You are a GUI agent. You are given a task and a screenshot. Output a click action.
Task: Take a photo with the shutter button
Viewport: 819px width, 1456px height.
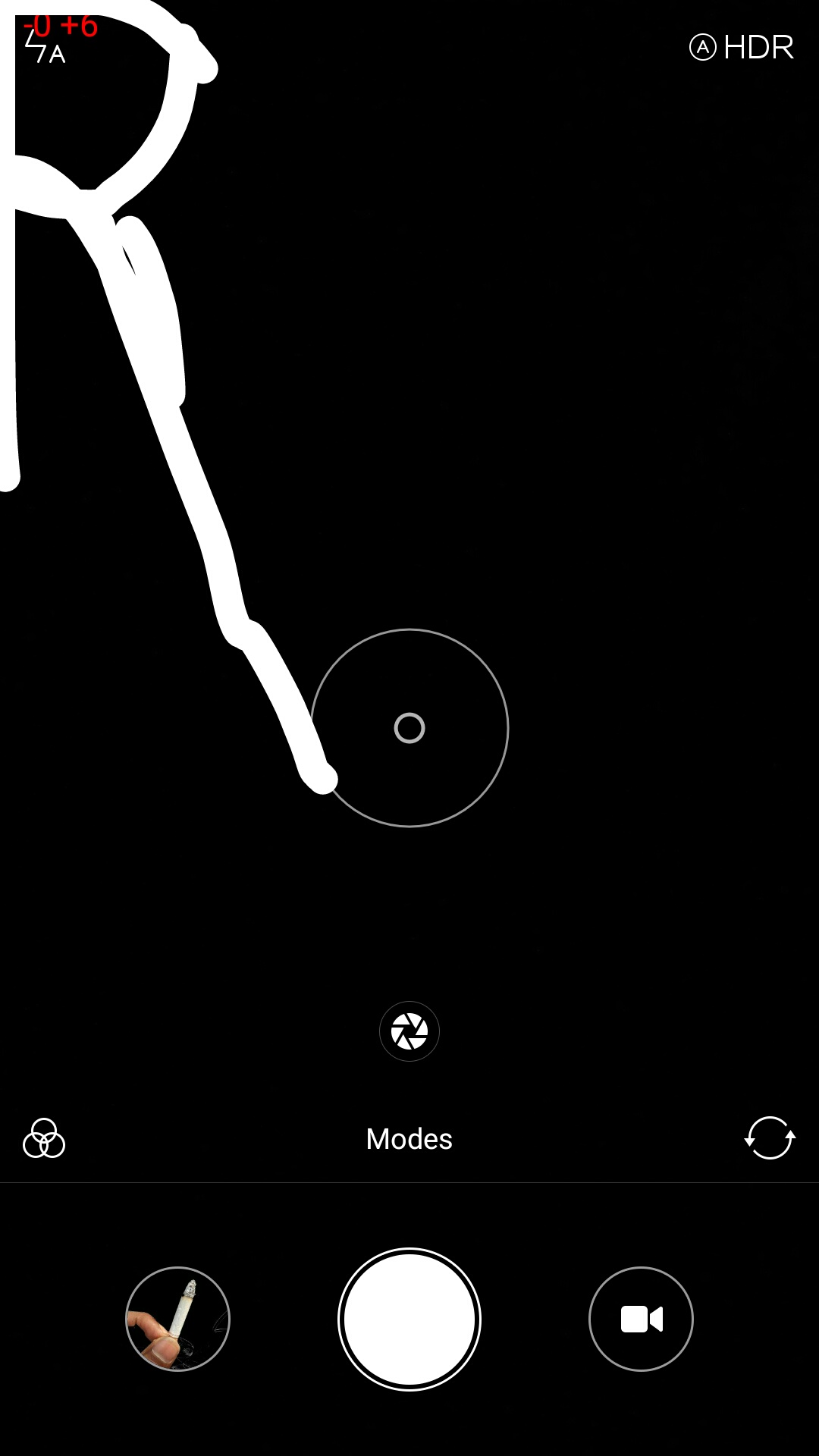tap(409, 1319)
